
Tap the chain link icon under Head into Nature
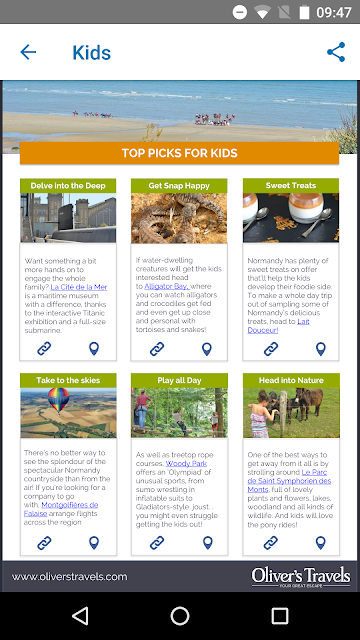click(271, 543)
